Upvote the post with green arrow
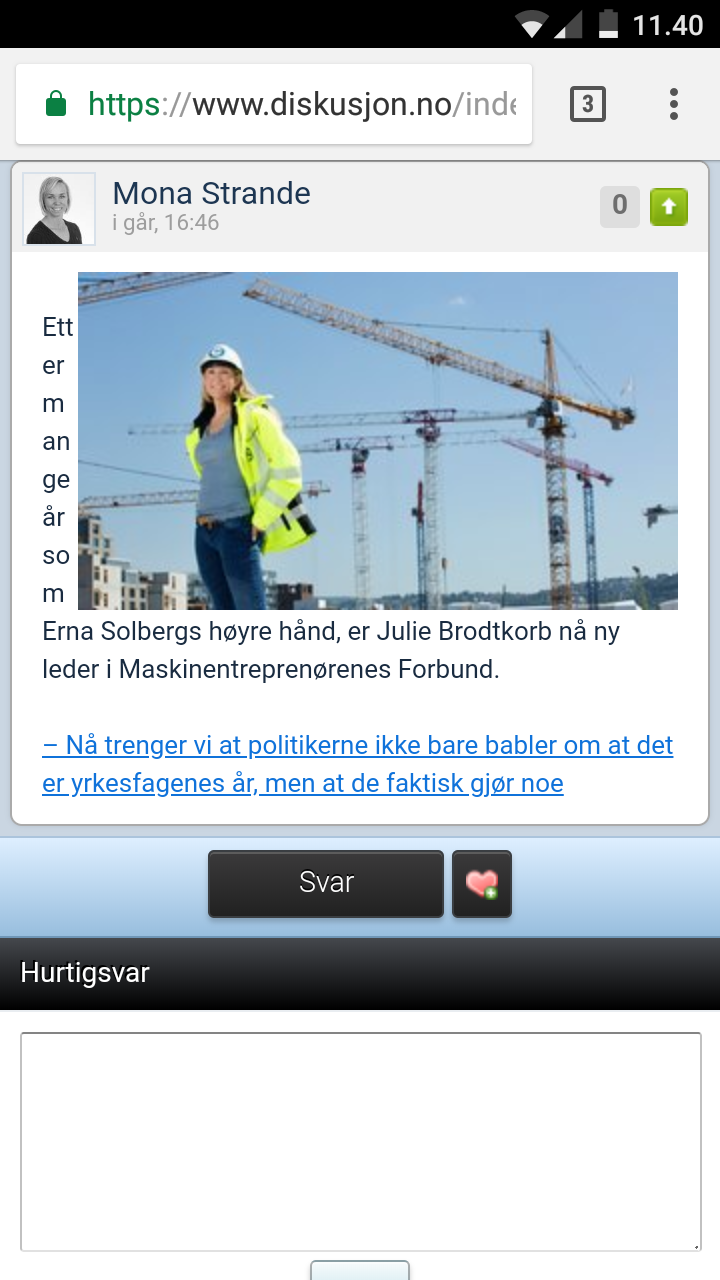 (x=669, y=207)
